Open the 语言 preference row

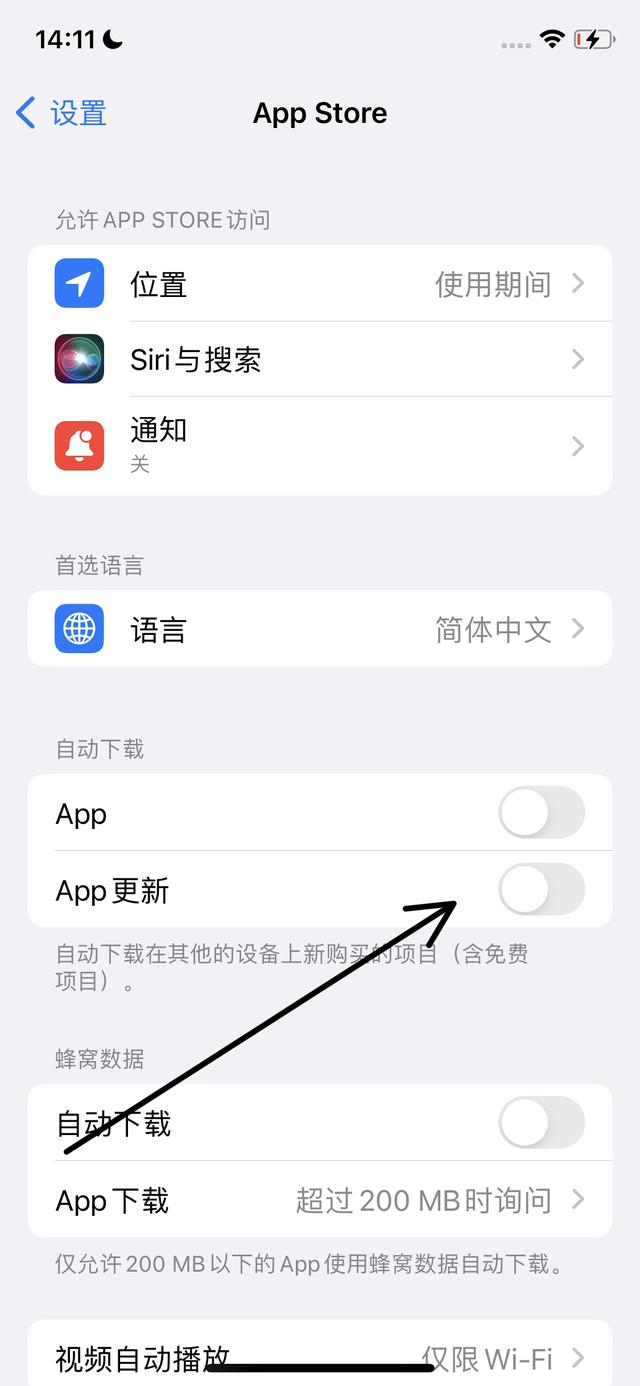[320, 629]
